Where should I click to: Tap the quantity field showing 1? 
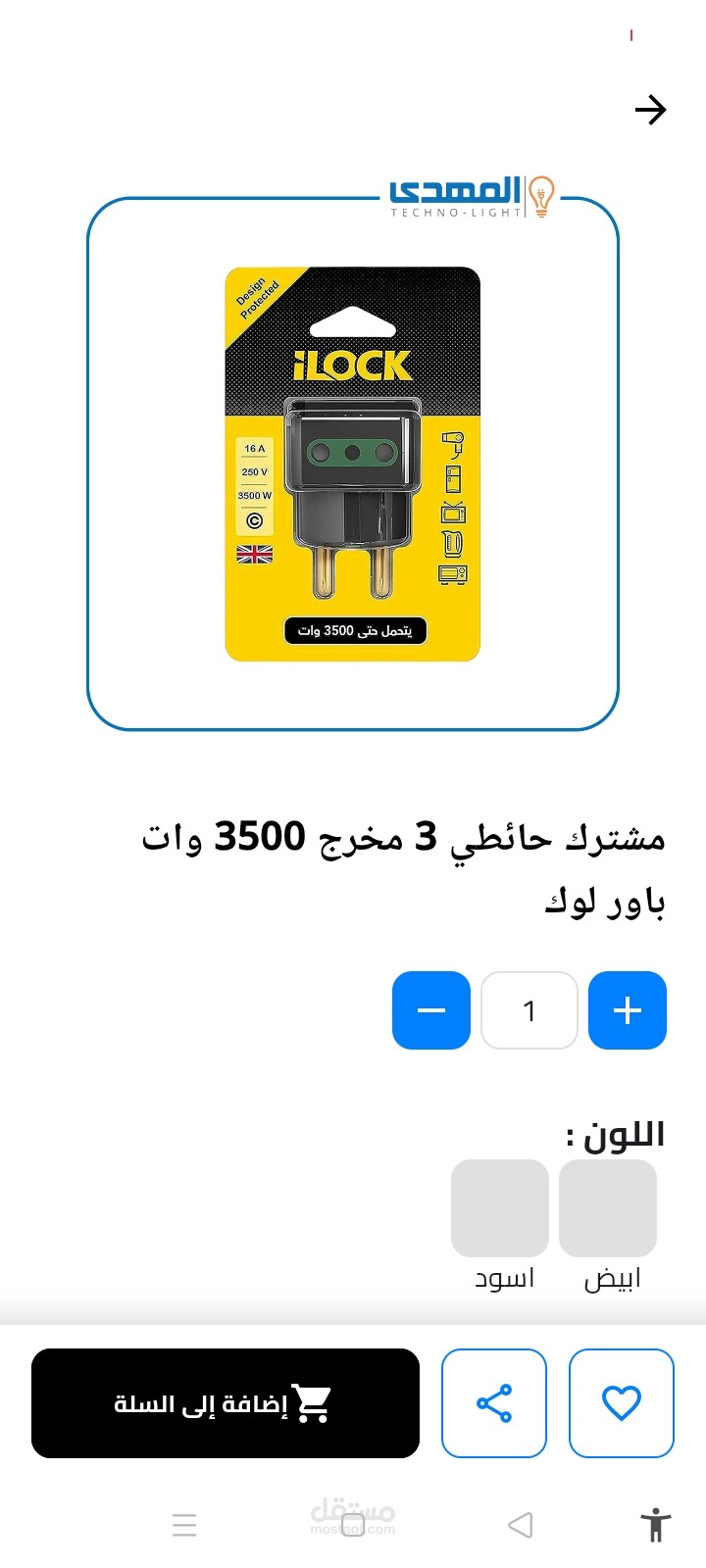point(529,1010)
